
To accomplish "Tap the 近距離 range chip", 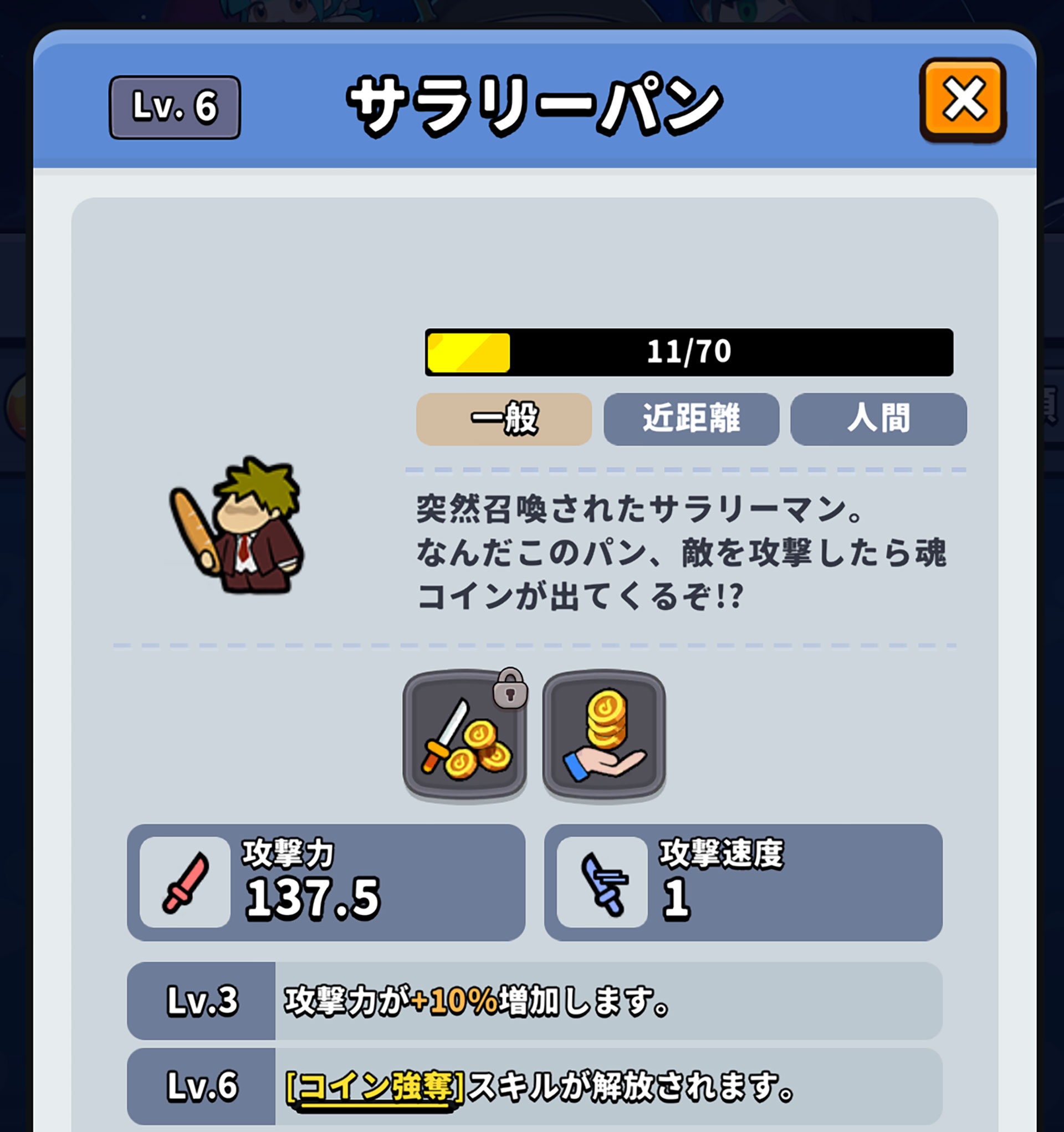I will (x=691, y=419).
